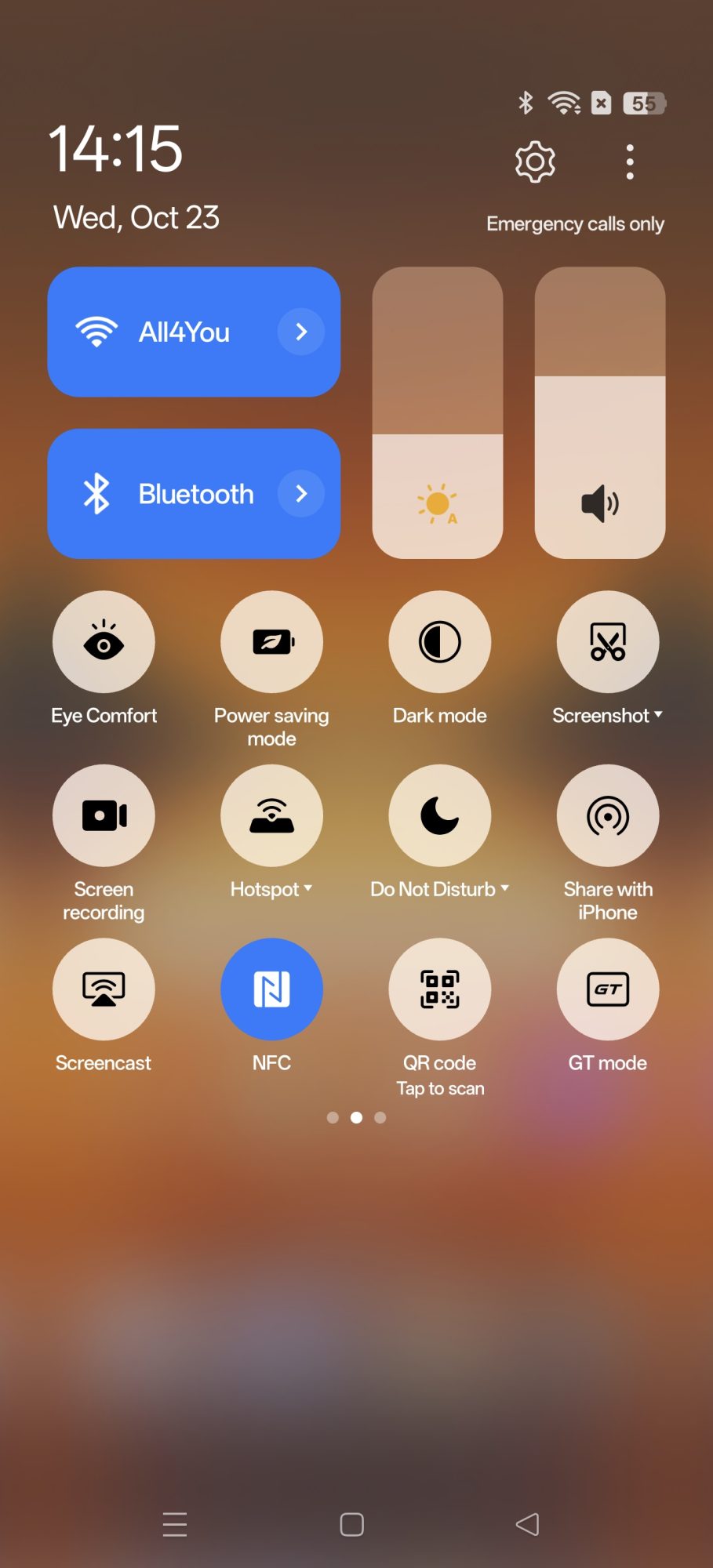The image size is (713, 1568).
Task: Tap the brightness slider
Action: (438, 413)
